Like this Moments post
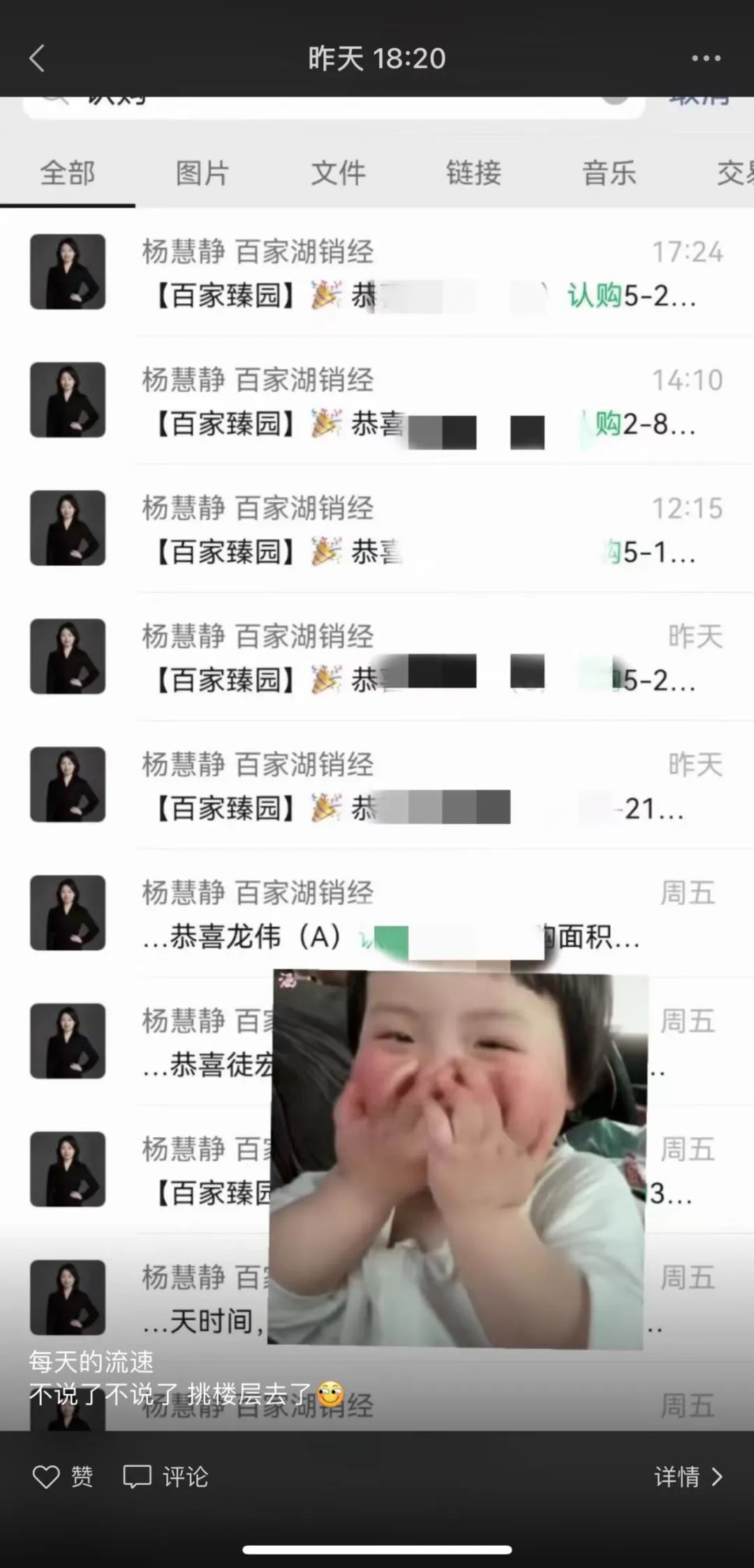Viewport: 754px width, 1568px height. click(x=63, y=1476)
